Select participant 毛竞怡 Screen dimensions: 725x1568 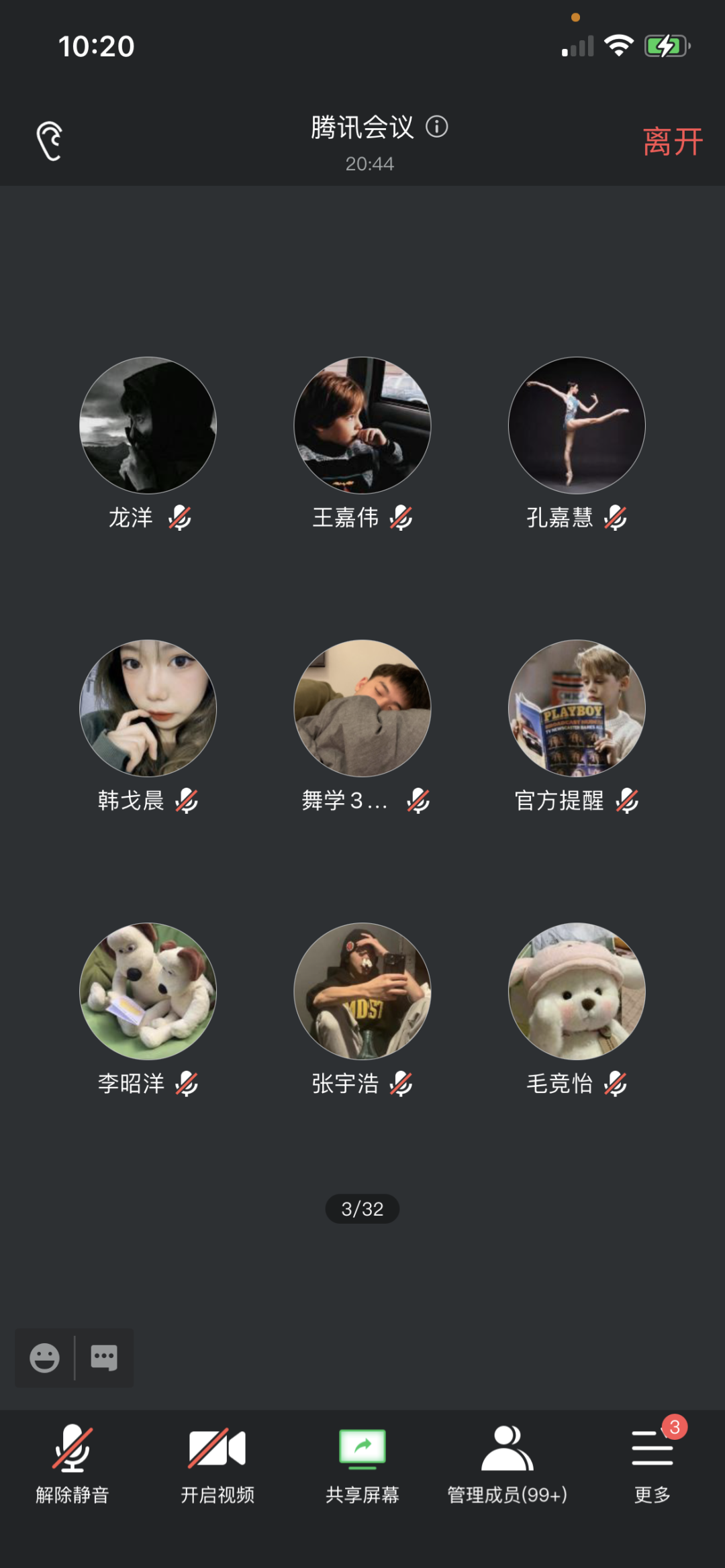coord(577,992)
